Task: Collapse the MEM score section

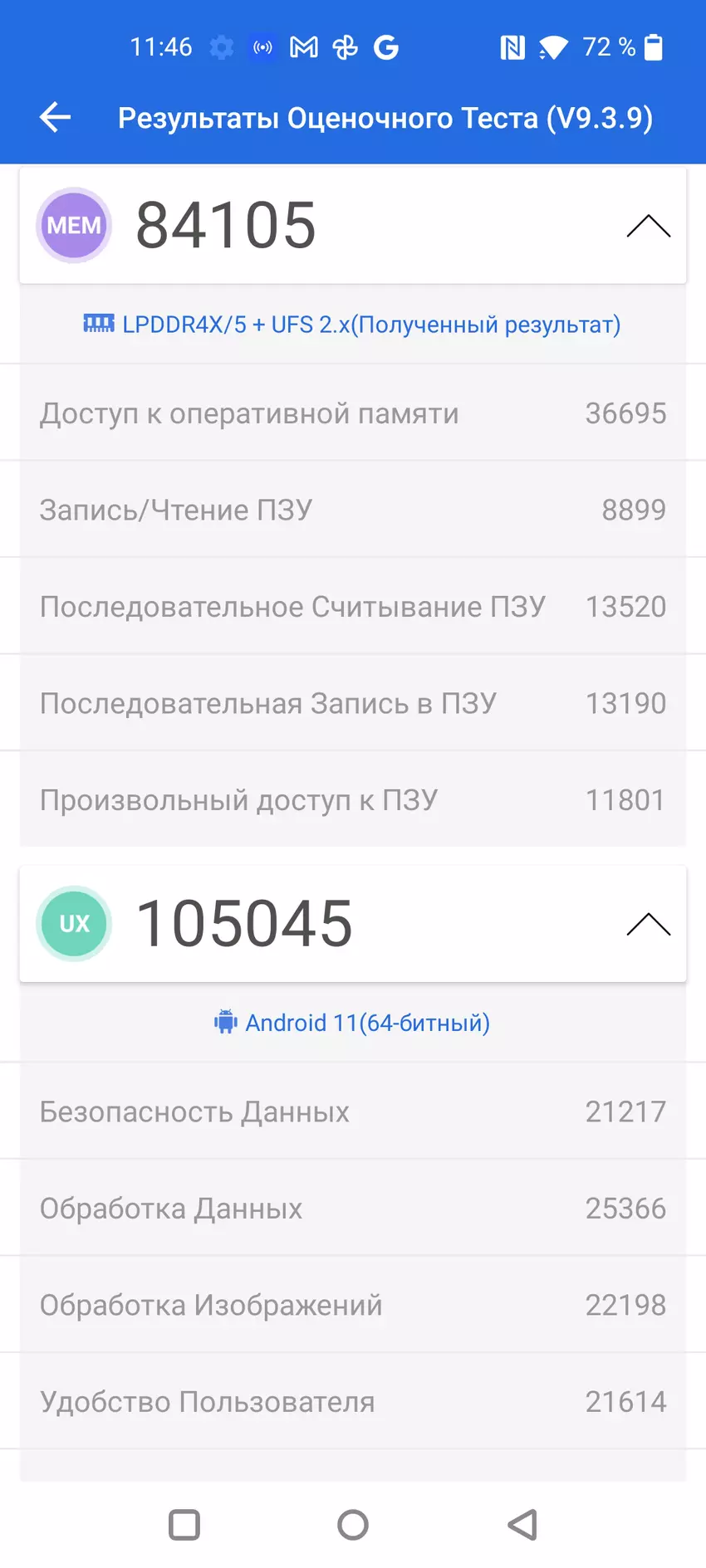Action: click(x=648, y=226)
